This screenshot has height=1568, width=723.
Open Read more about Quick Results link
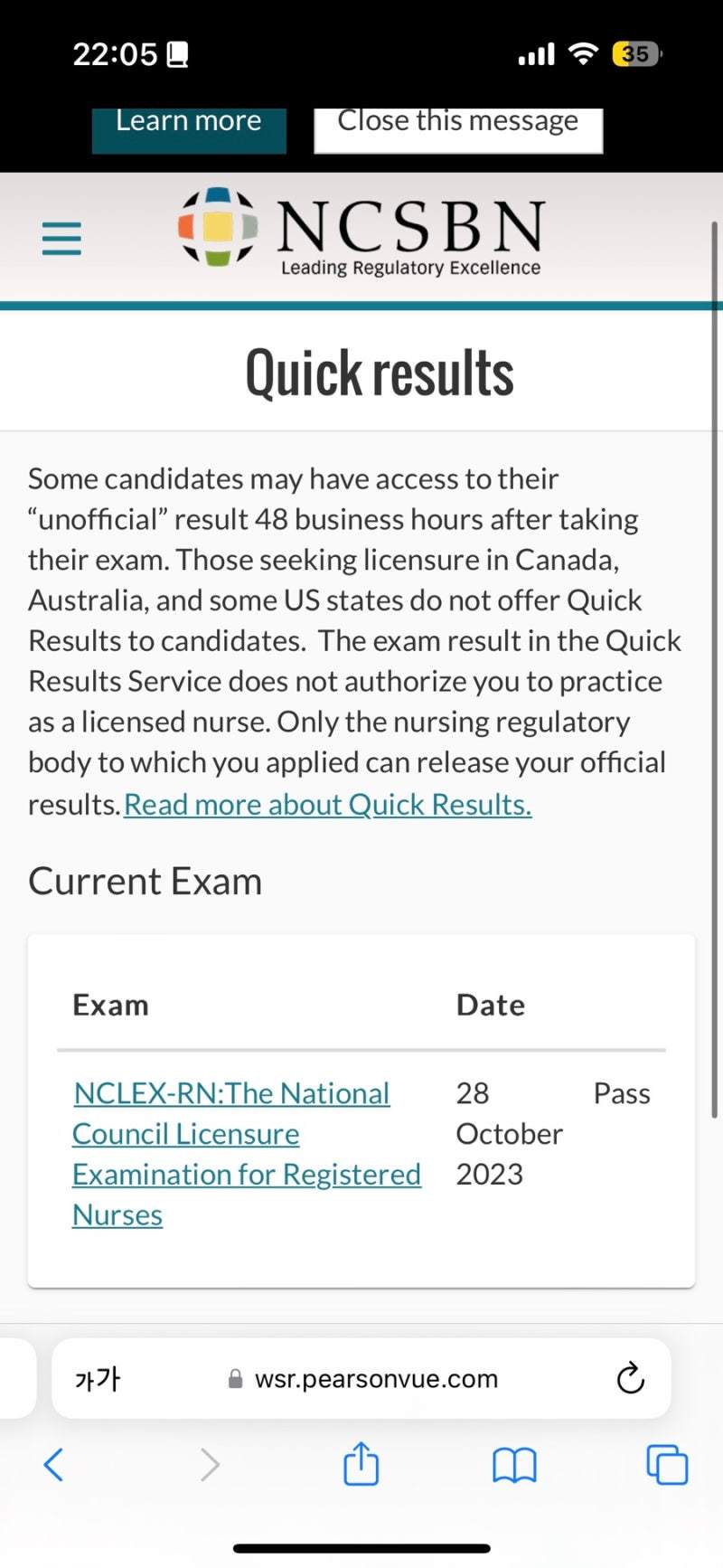[x=327, y=804]
